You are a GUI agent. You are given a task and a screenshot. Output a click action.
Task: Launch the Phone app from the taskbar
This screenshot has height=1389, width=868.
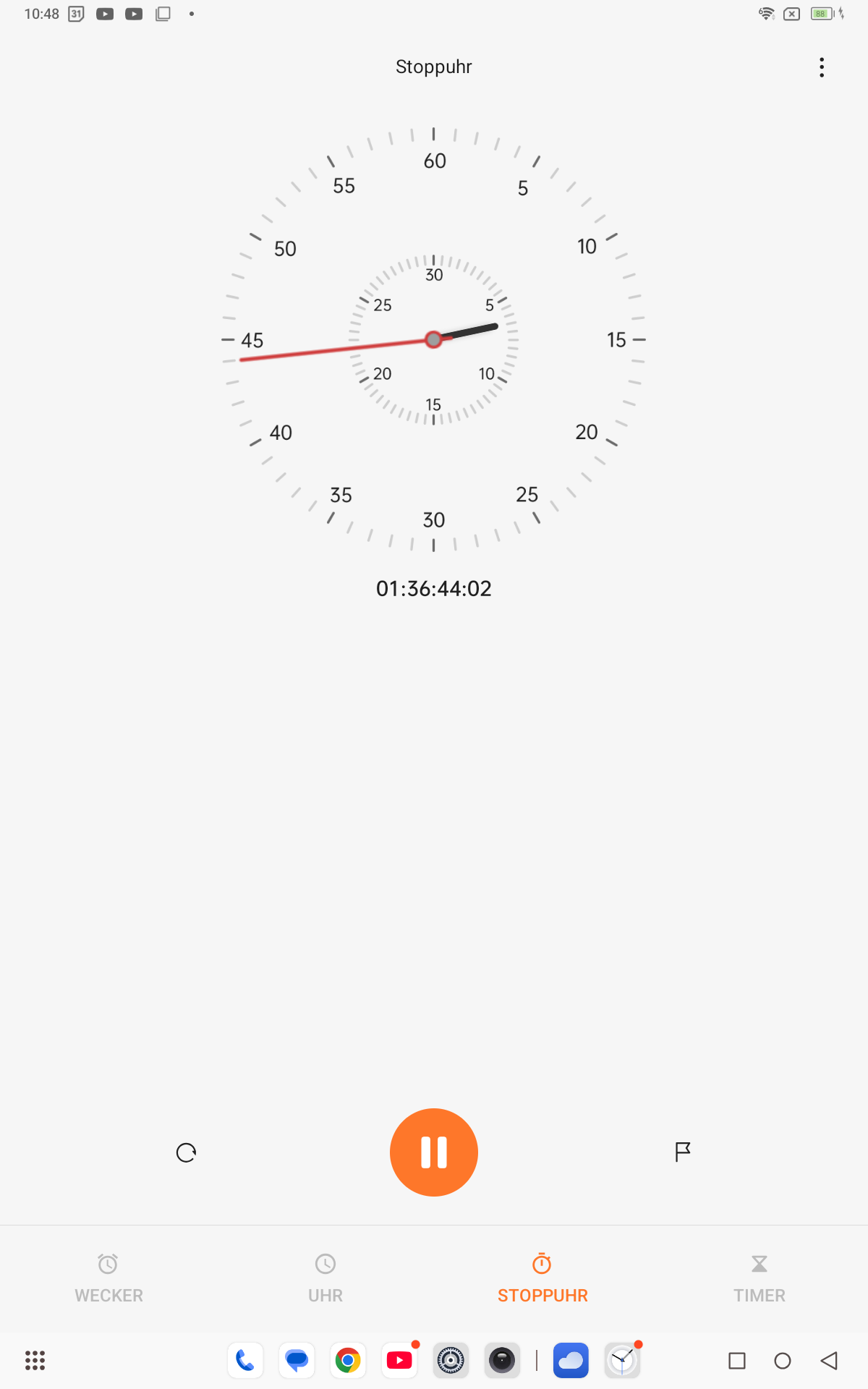[245, 1361]
